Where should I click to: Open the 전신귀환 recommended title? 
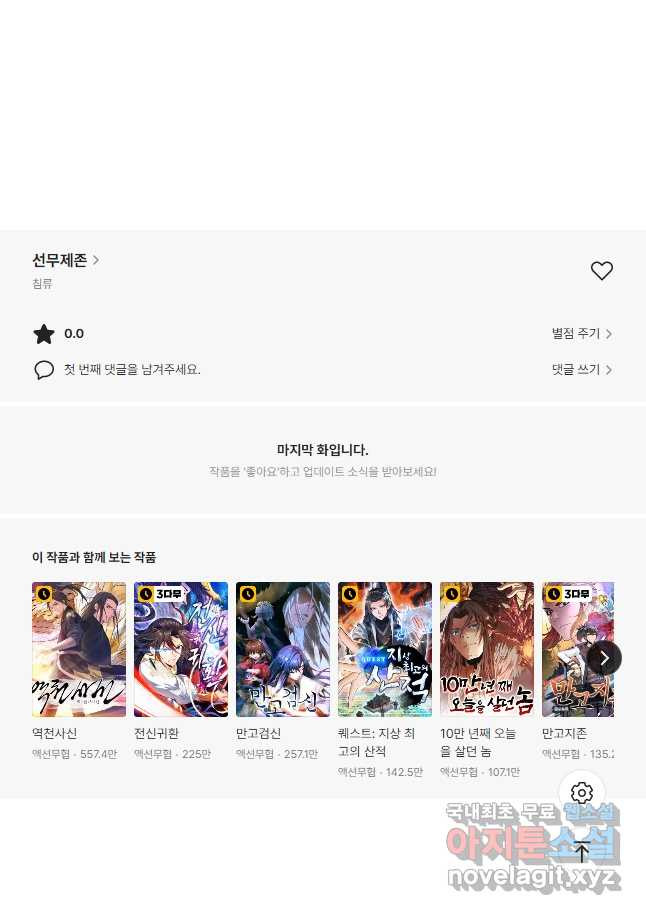pyautogui.click(x=181, y=649)
